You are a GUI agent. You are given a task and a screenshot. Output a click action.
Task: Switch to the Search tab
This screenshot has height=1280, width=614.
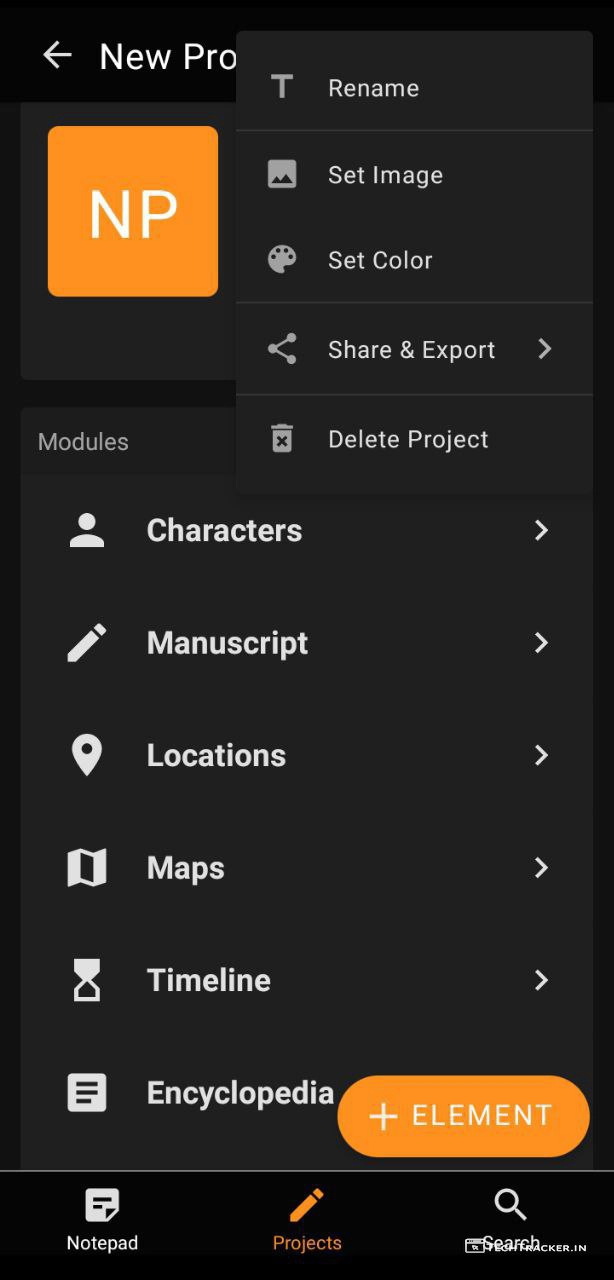click(x=510, y=1218)
